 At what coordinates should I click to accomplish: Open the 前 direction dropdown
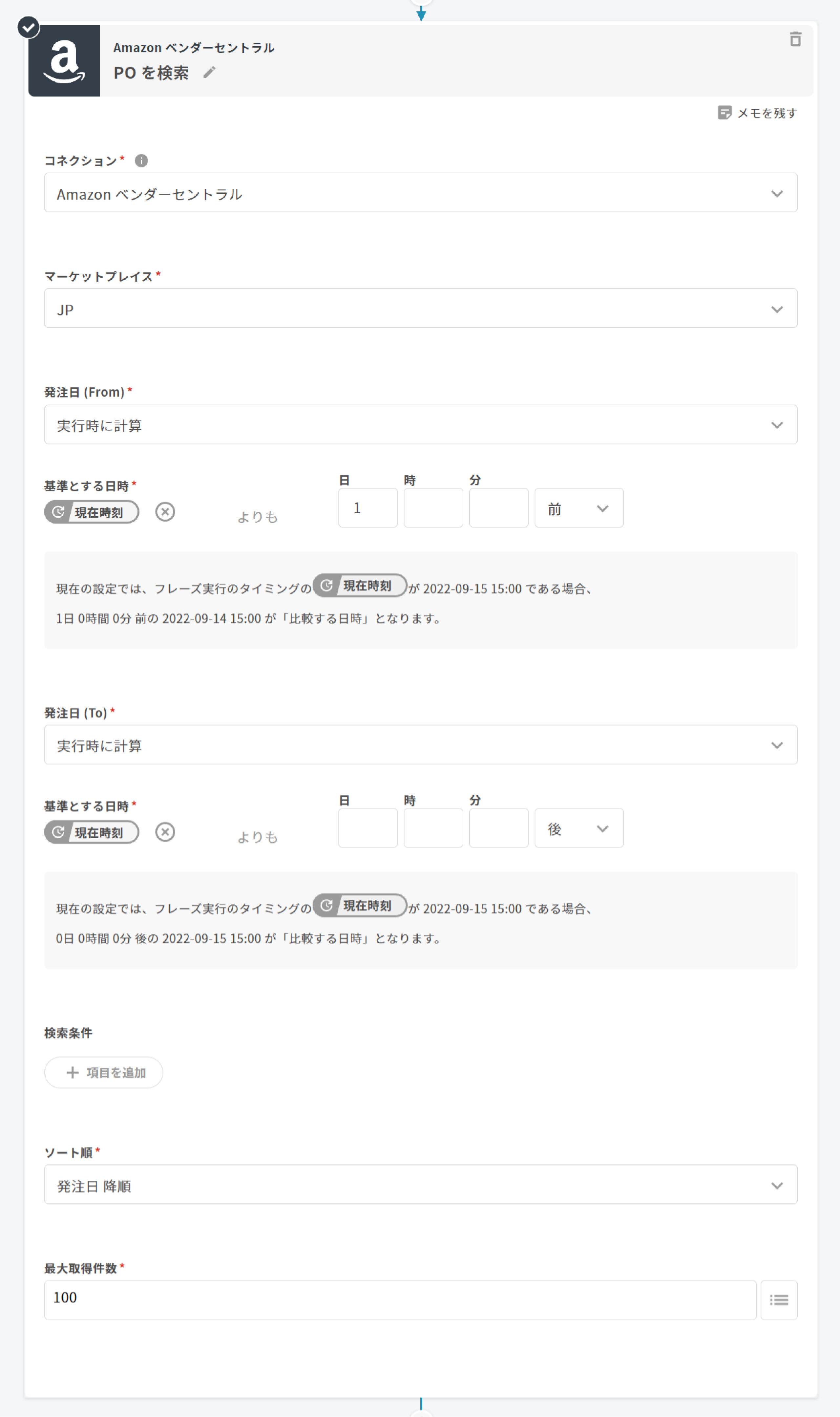pyautogui.click(x=578, y=508)
